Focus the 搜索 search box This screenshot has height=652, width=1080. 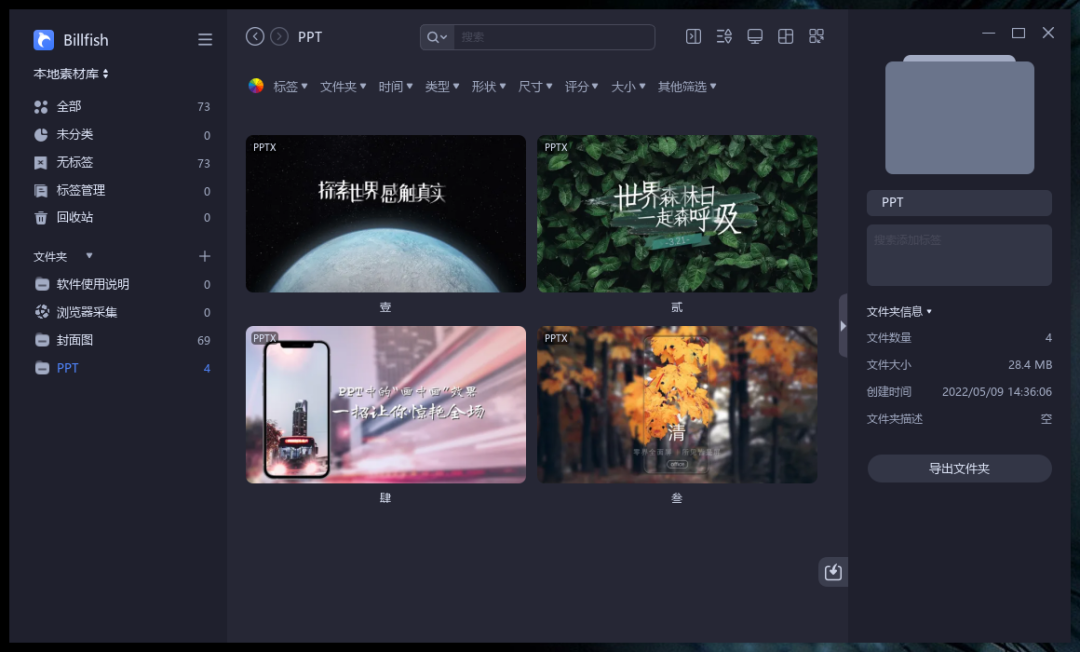coord(554,37)
